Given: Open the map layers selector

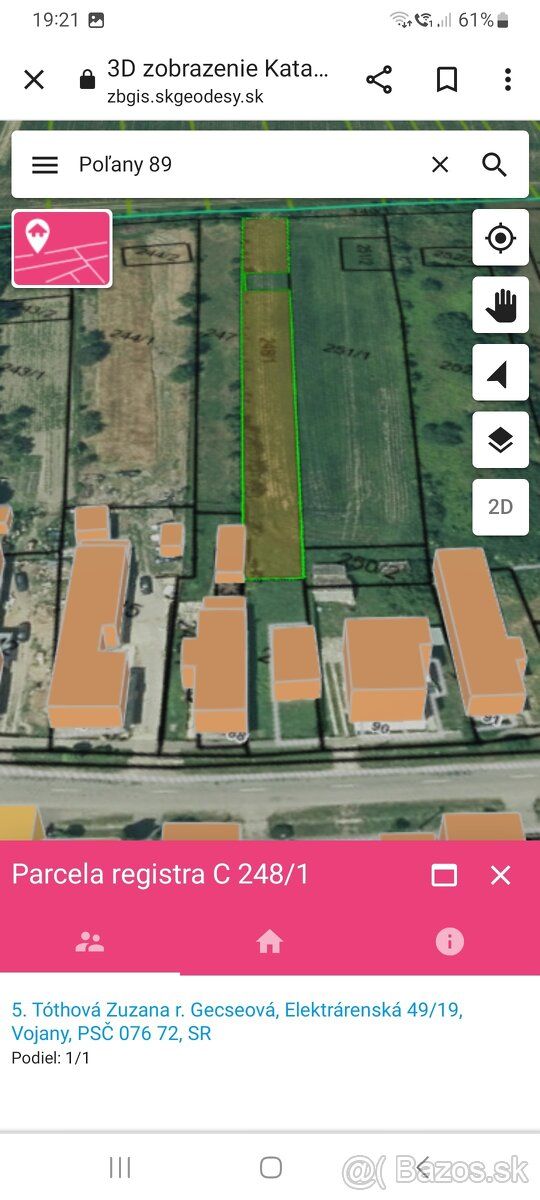Looking at the screenshot, I should [500, 440].
